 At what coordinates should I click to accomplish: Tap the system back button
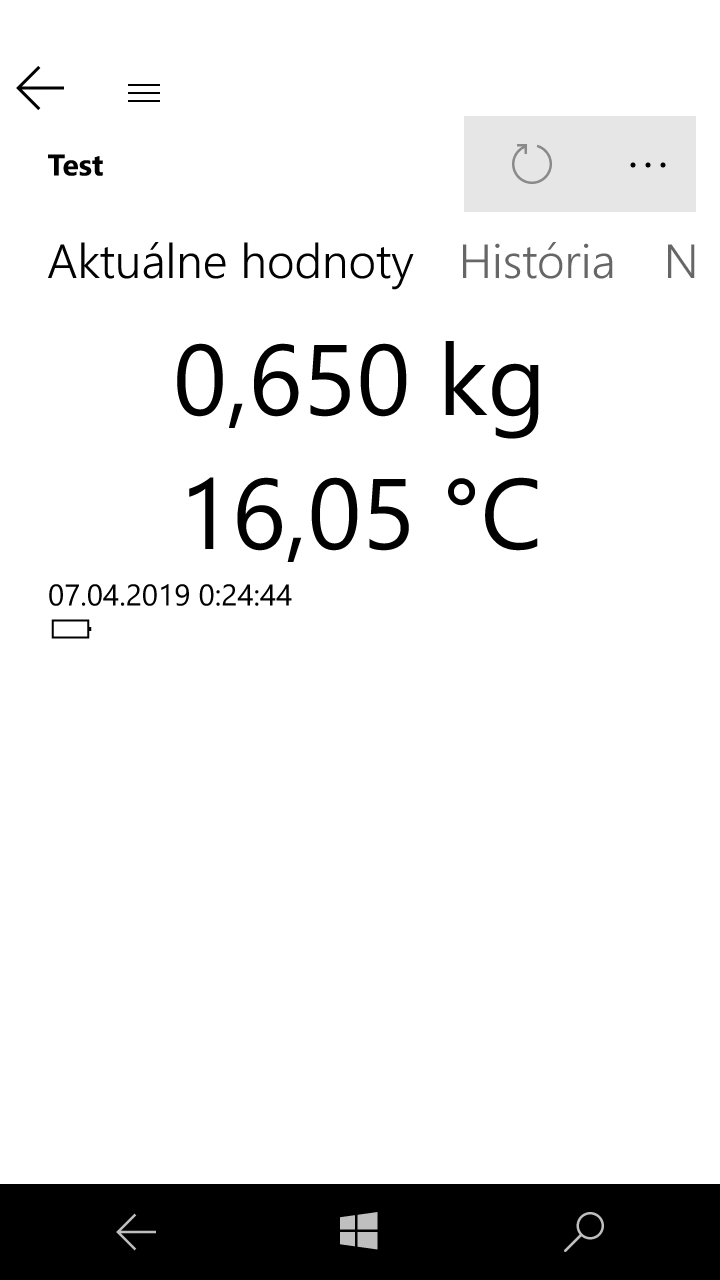pyautogui.click(x=136, y=1231)
